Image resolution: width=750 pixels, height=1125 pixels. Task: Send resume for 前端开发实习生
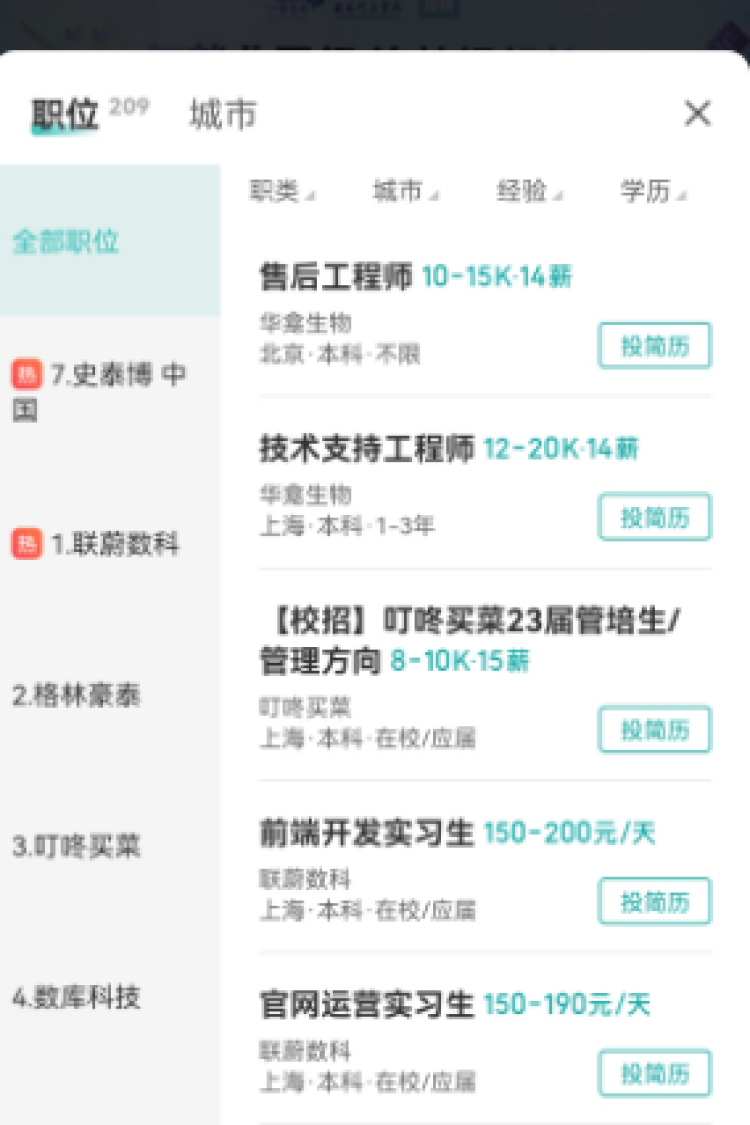point(654,901)
